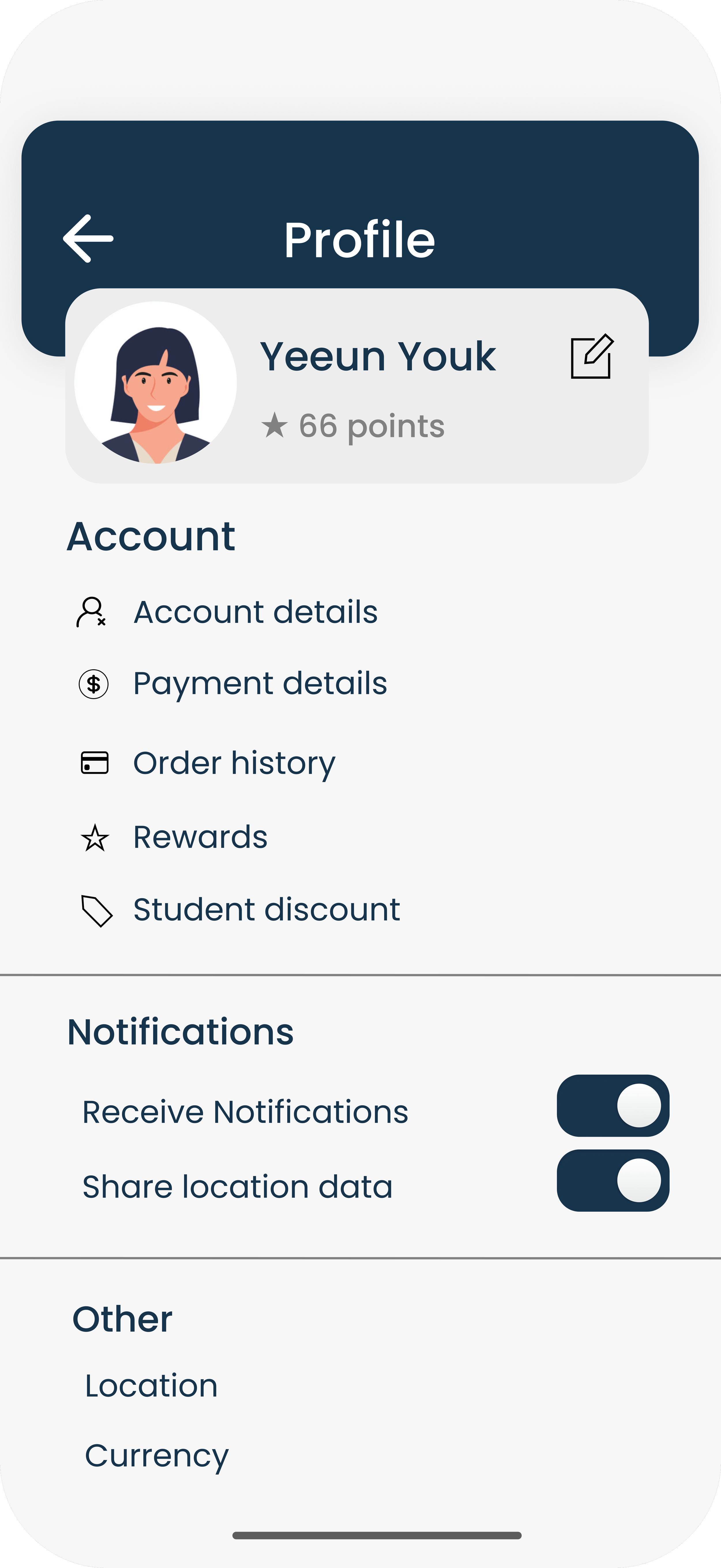
Task: Open Currency settings
Action: point(156,1455)
